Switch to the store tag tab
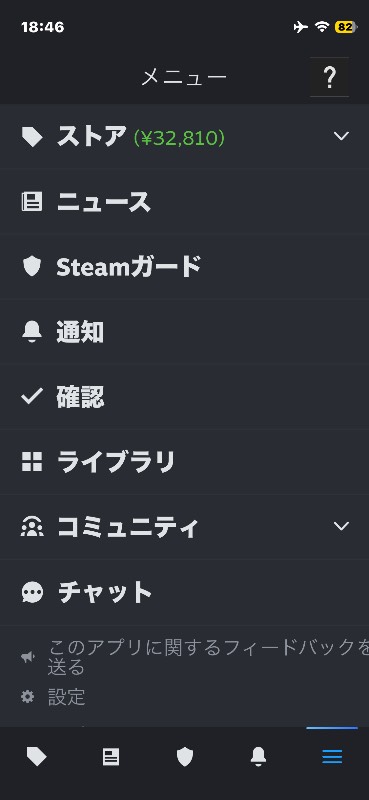369x800 pixels. pos(37,757)
